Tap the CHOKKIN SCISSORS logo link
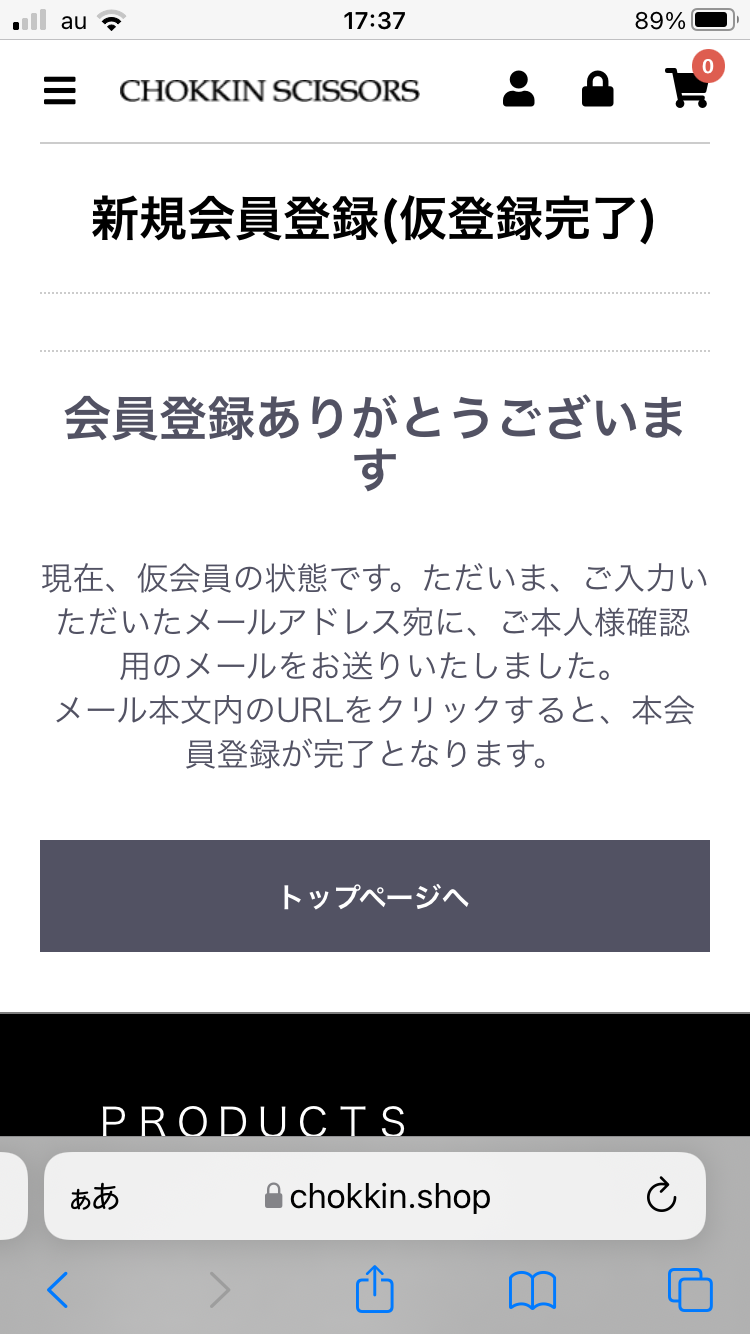750x1334 pixels. tap(269, 91)
